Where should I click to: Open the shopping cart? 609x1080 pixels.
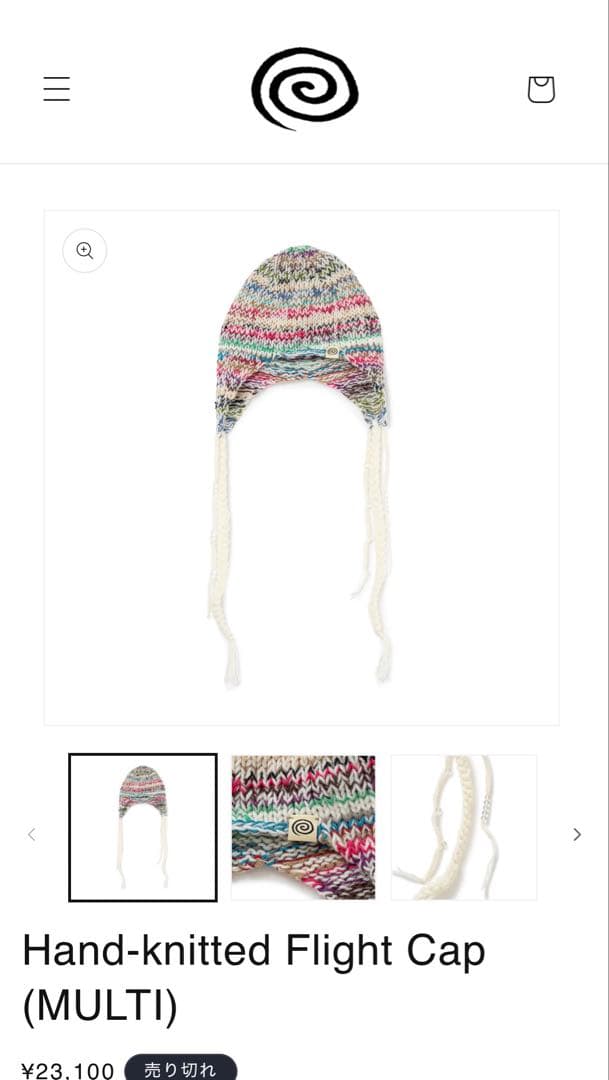541,89
